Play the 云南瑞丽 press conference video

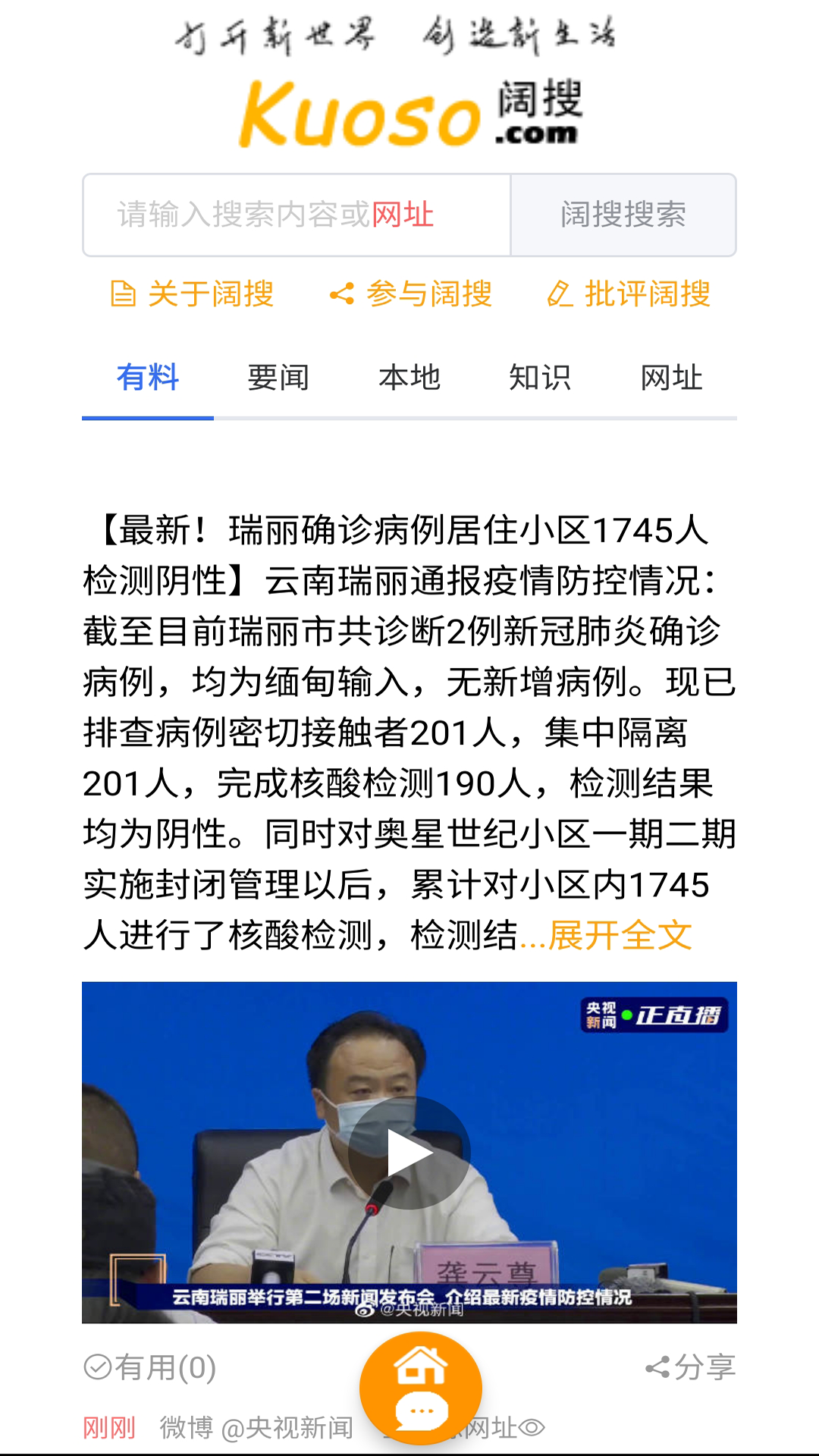[x=409, y=1153]
